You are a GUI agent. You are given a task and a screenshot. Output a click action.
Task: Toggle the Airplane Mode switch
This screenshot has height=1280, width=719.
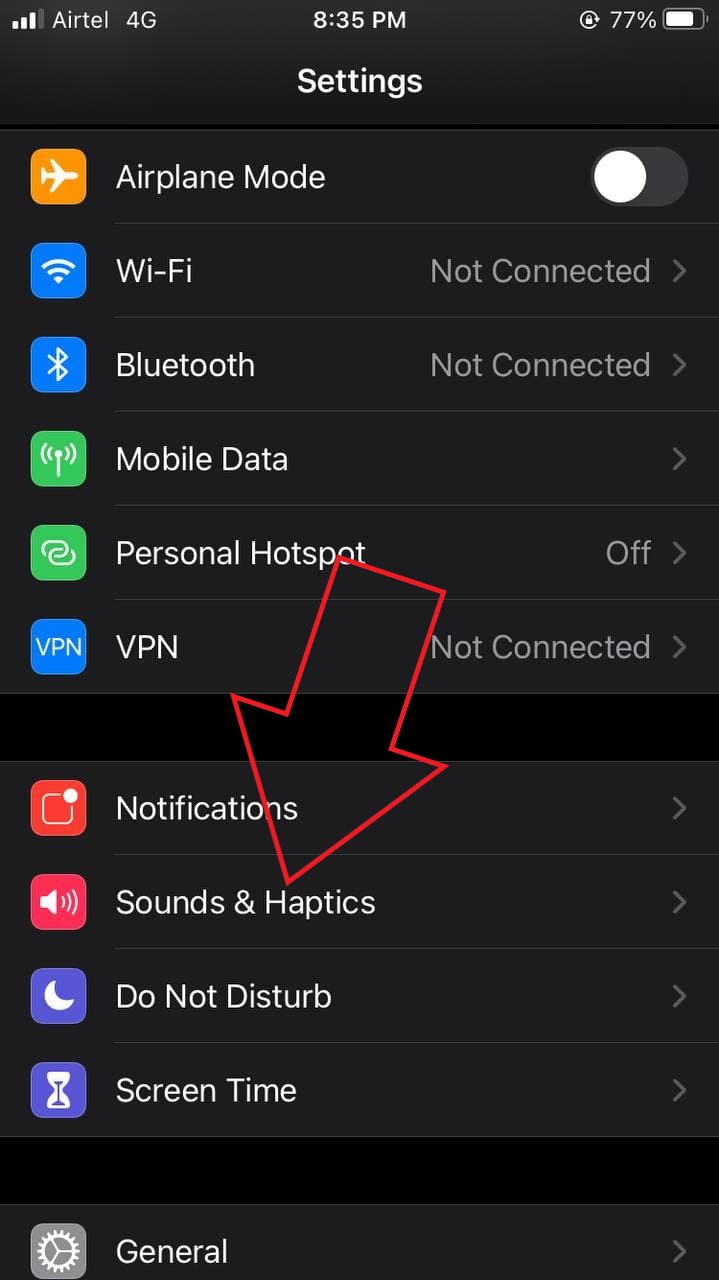click(x=639, y=177)
